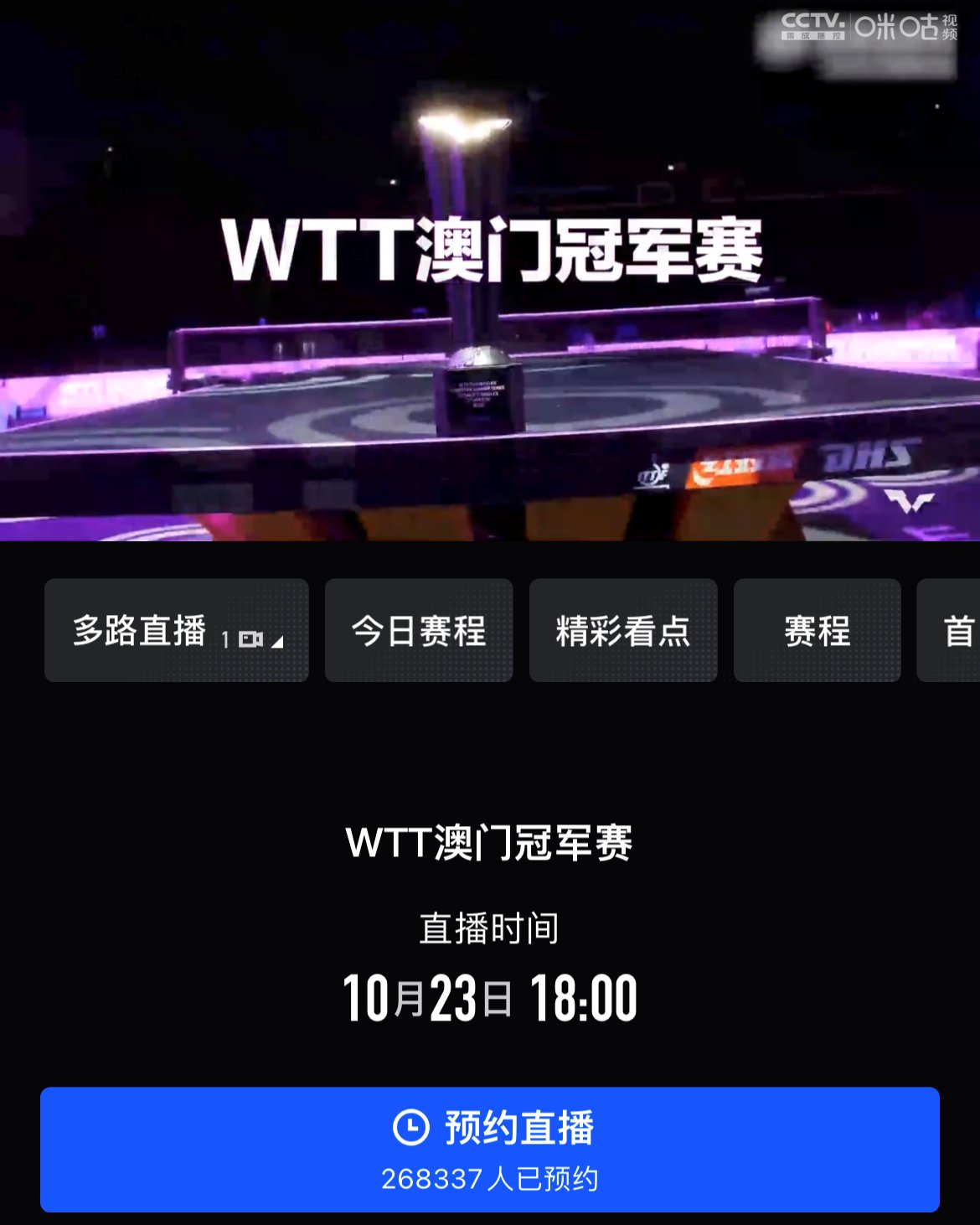Open the partially visible 首 tab

point(955,630)
